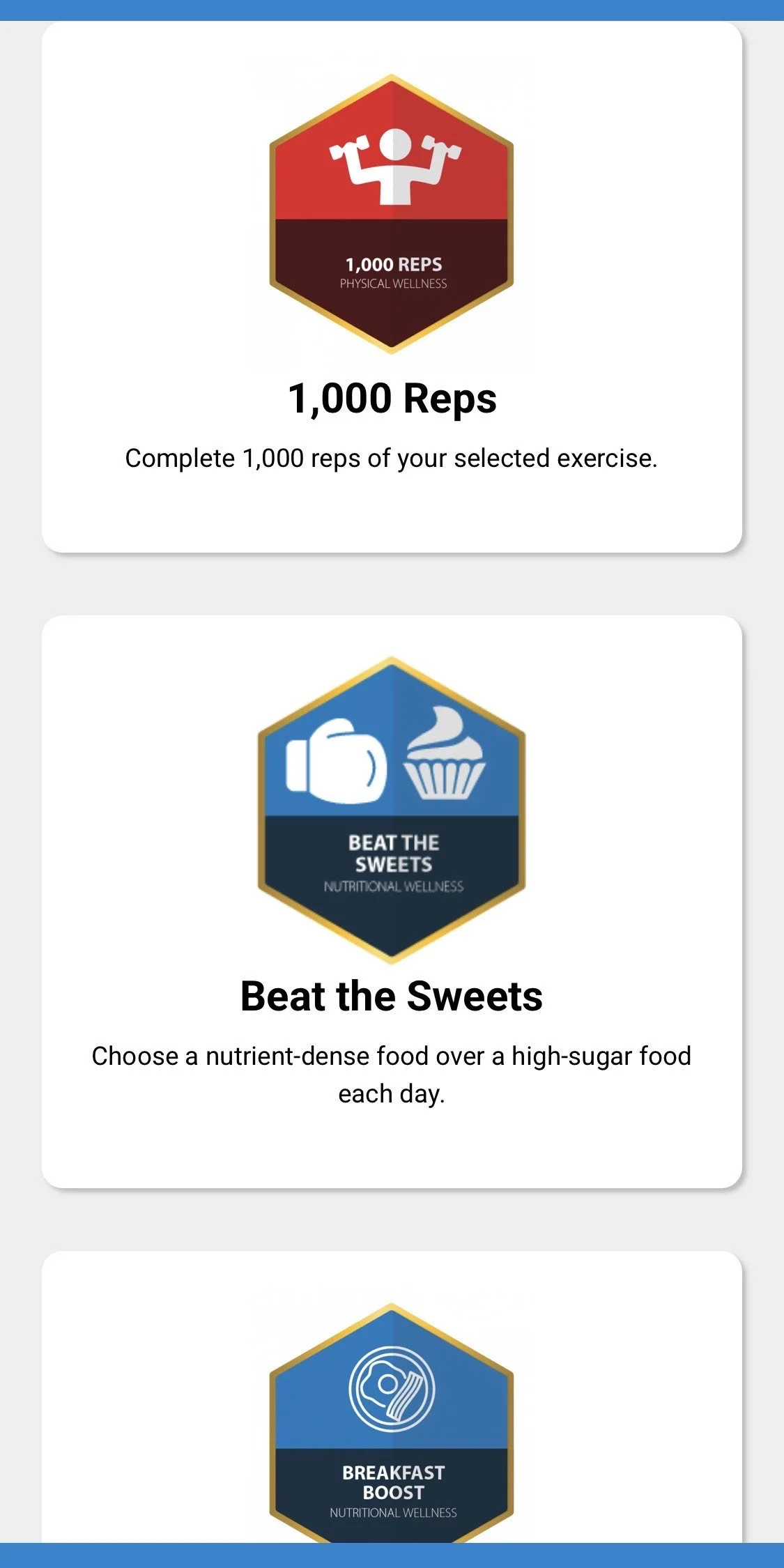The image size is (784, 1568).
Task: View the Breakfast Boost challenge card
Action: [x=392, y=1397]
